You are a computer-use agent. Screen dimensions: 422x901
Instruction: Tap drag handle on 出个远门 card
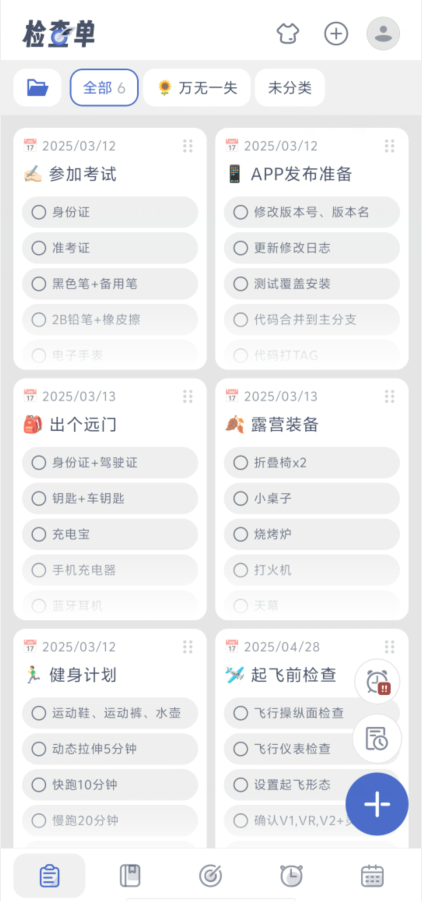click(187, 396)
